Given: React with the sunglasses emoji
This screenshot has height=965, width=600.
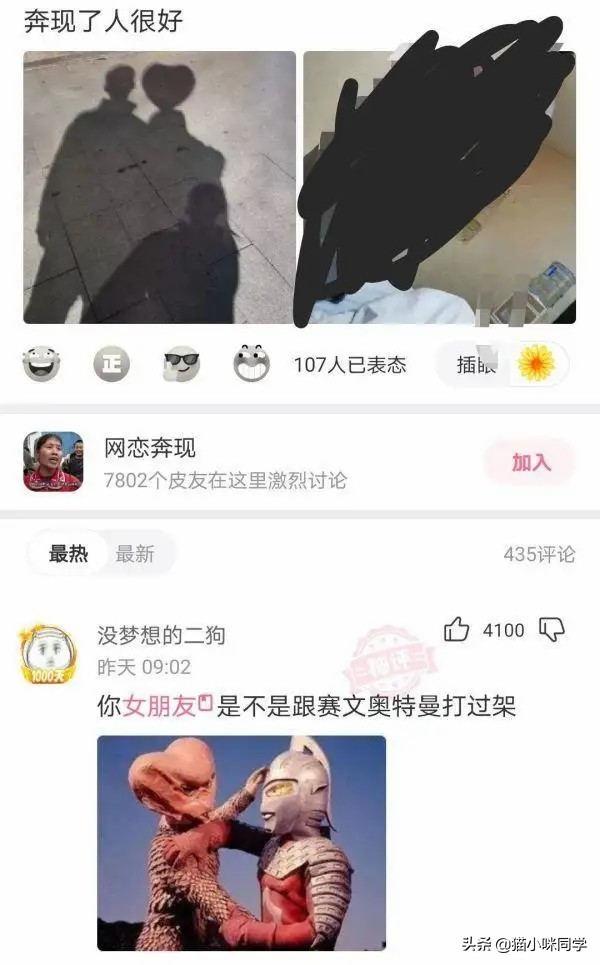Looking at the screenshot, I should (x=181, y=364).
